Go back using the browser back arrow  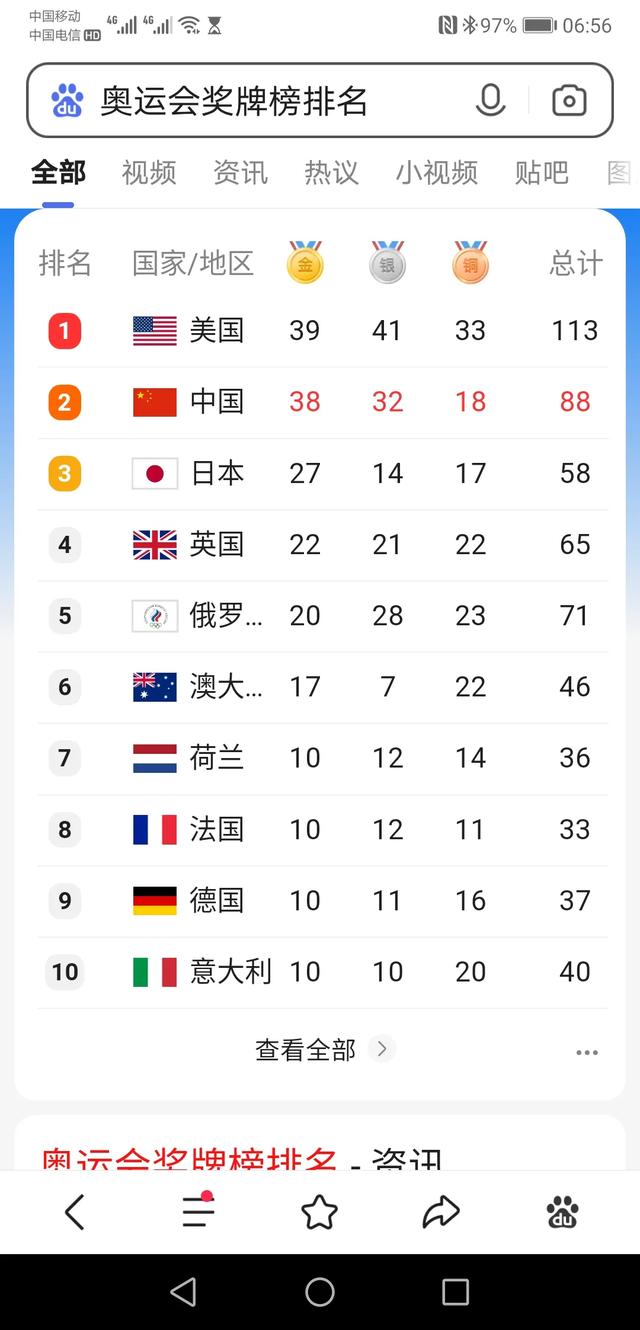pyautogui.click(x=75, y=1212)
